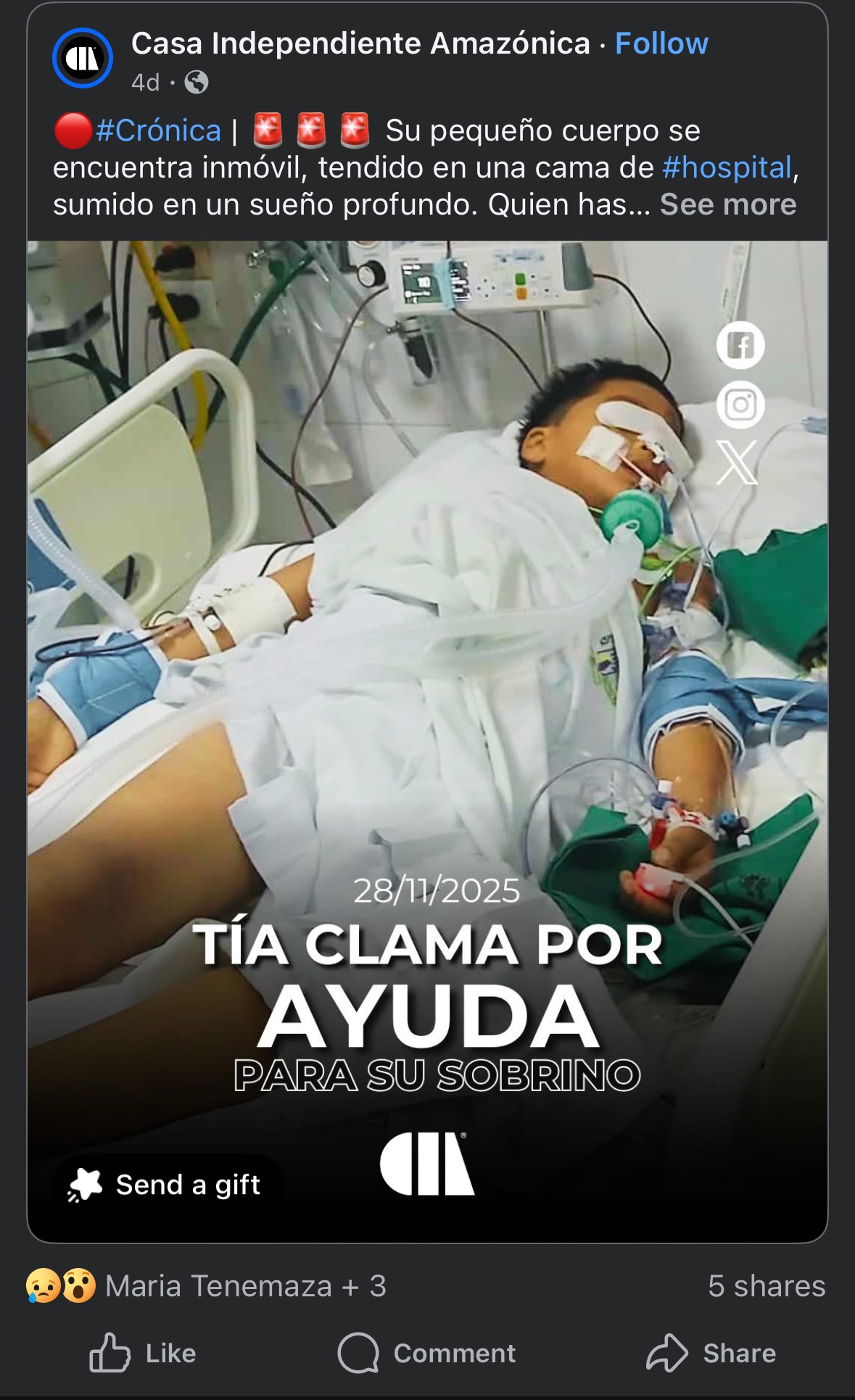This screenshot has width=855, height=1400.
Task: Expand the post with See more
Action: [x=728, y=204]
